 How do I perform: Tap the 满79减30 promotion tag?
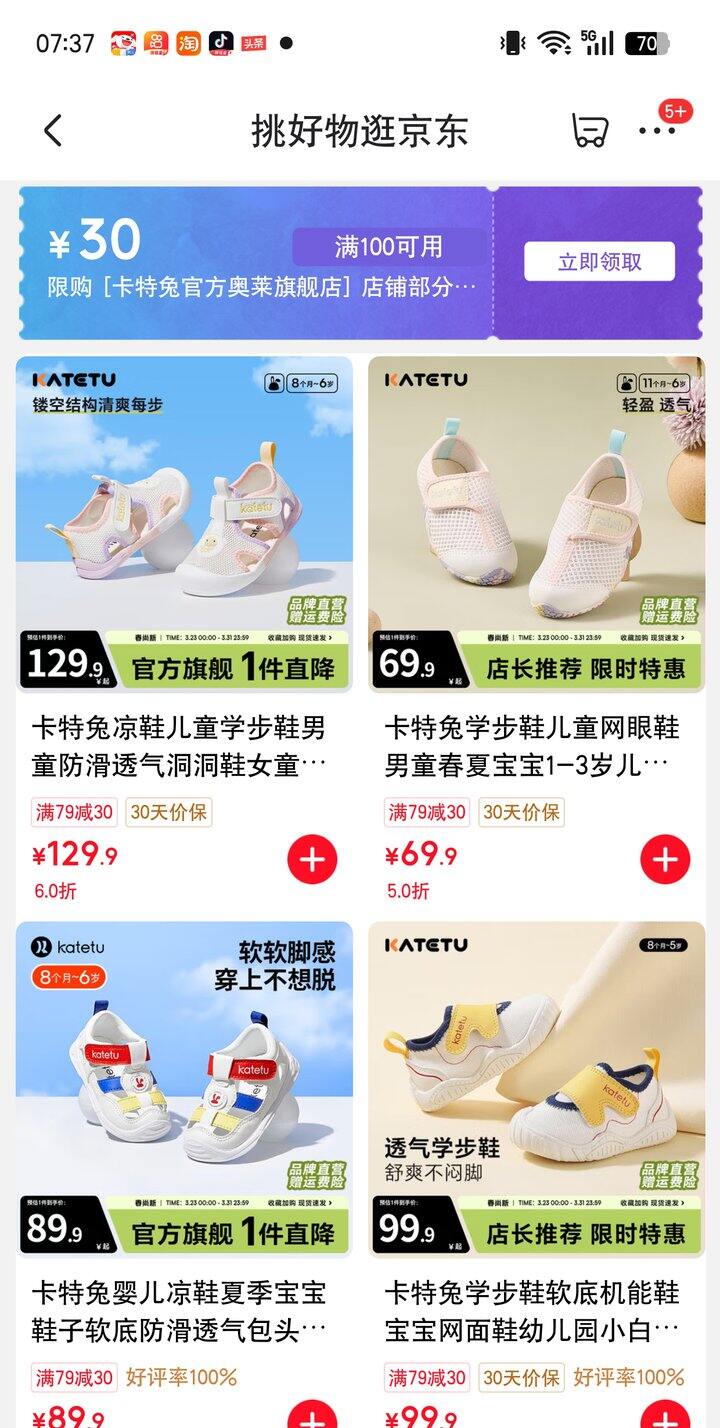coord(75,812)
